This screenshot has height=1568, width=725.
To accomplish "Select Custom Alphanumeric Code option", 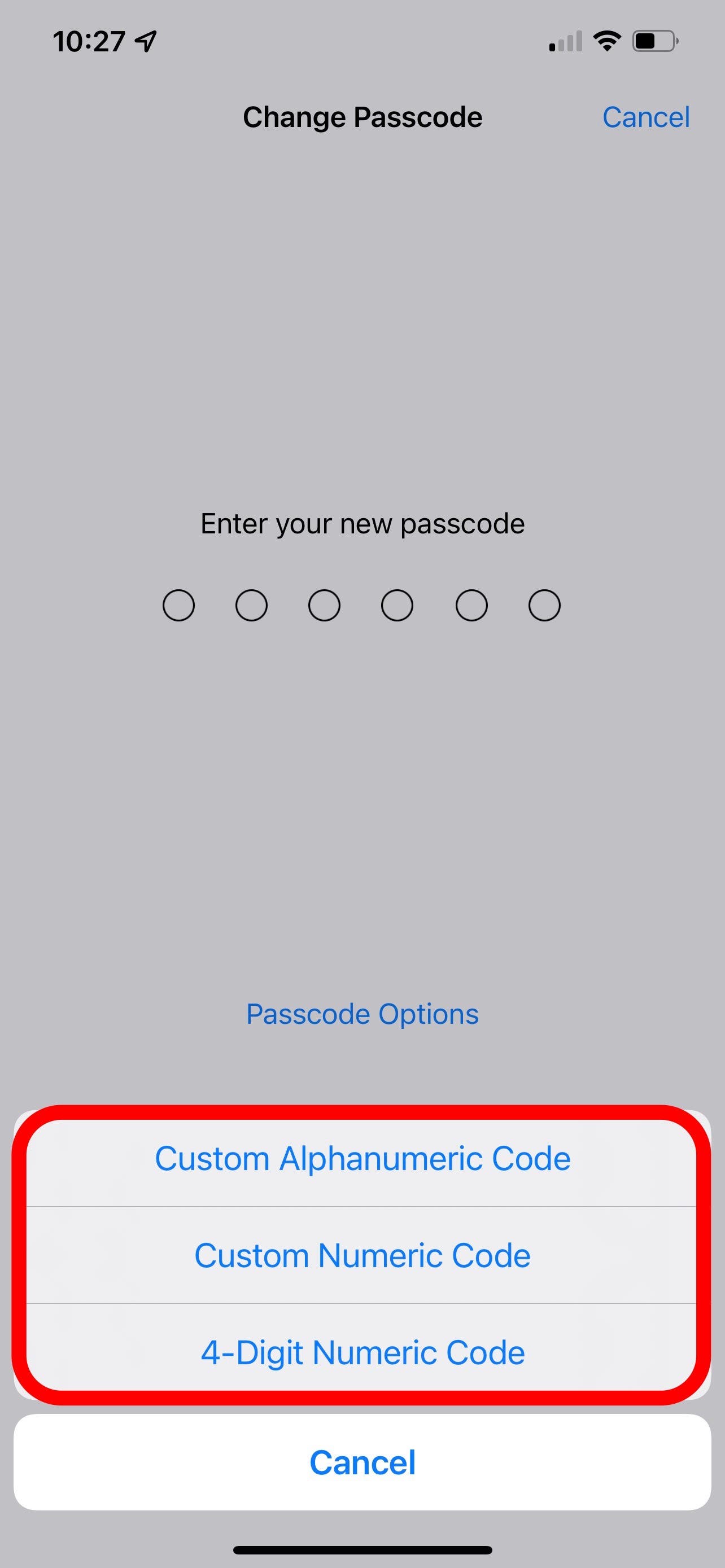I will tap(362, 1158).
